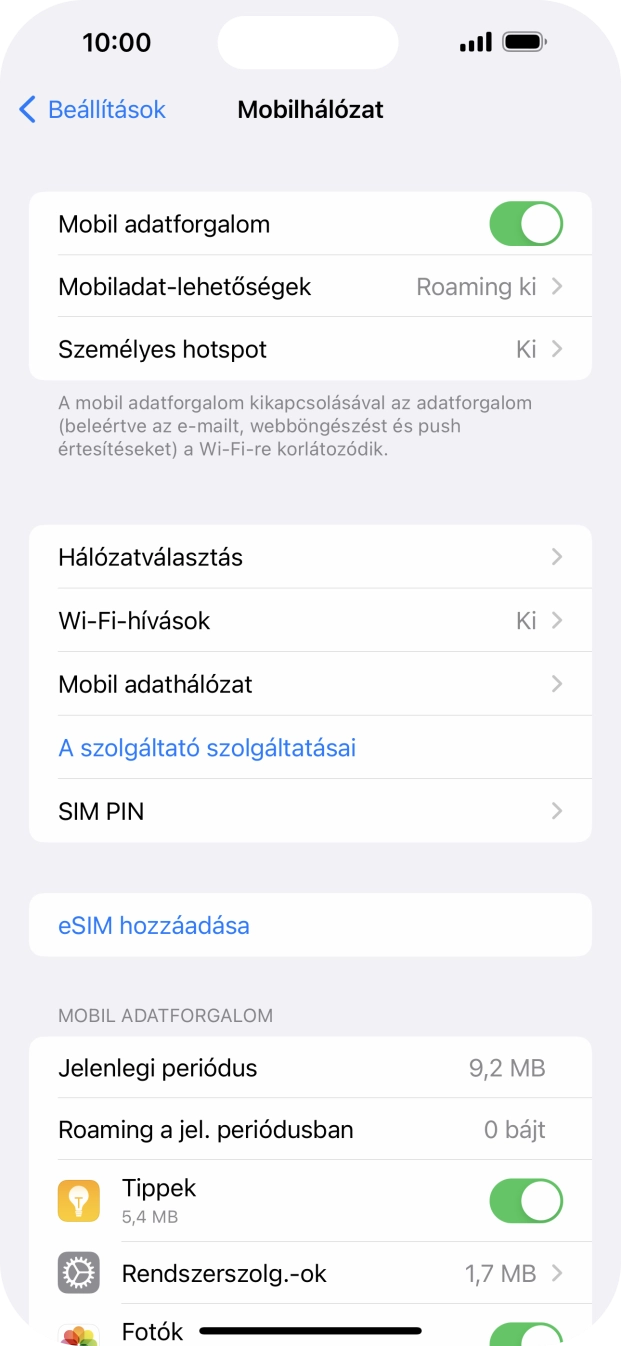Turn off Mobil adatforgalom switch
Viewport: 621px width, 1346px height.
click(525, 224)
